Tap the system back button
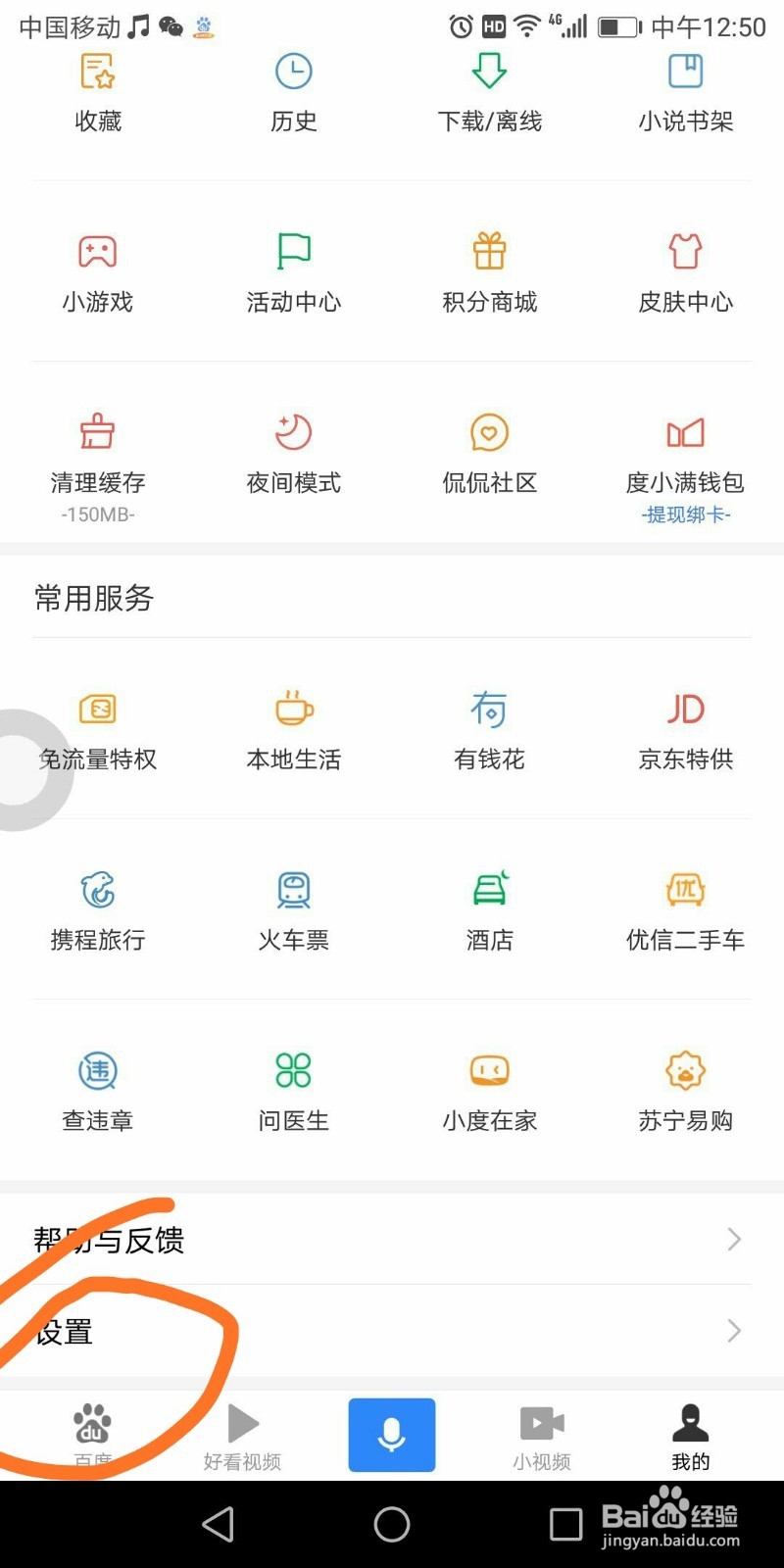Viewport: 784px width, 1568px height. point(218,1524)
